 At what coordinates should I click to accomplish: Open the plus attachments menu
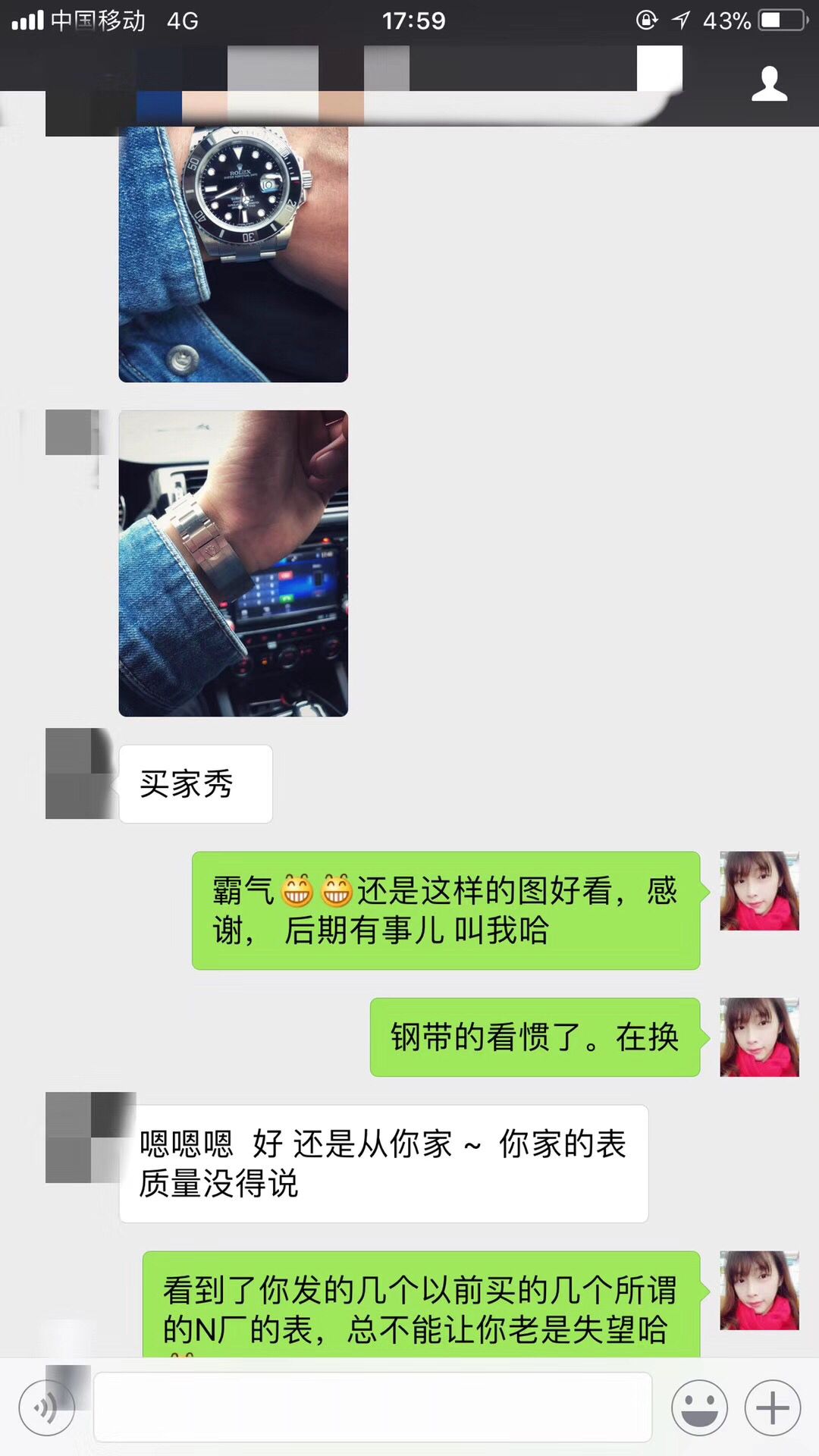773,1407
